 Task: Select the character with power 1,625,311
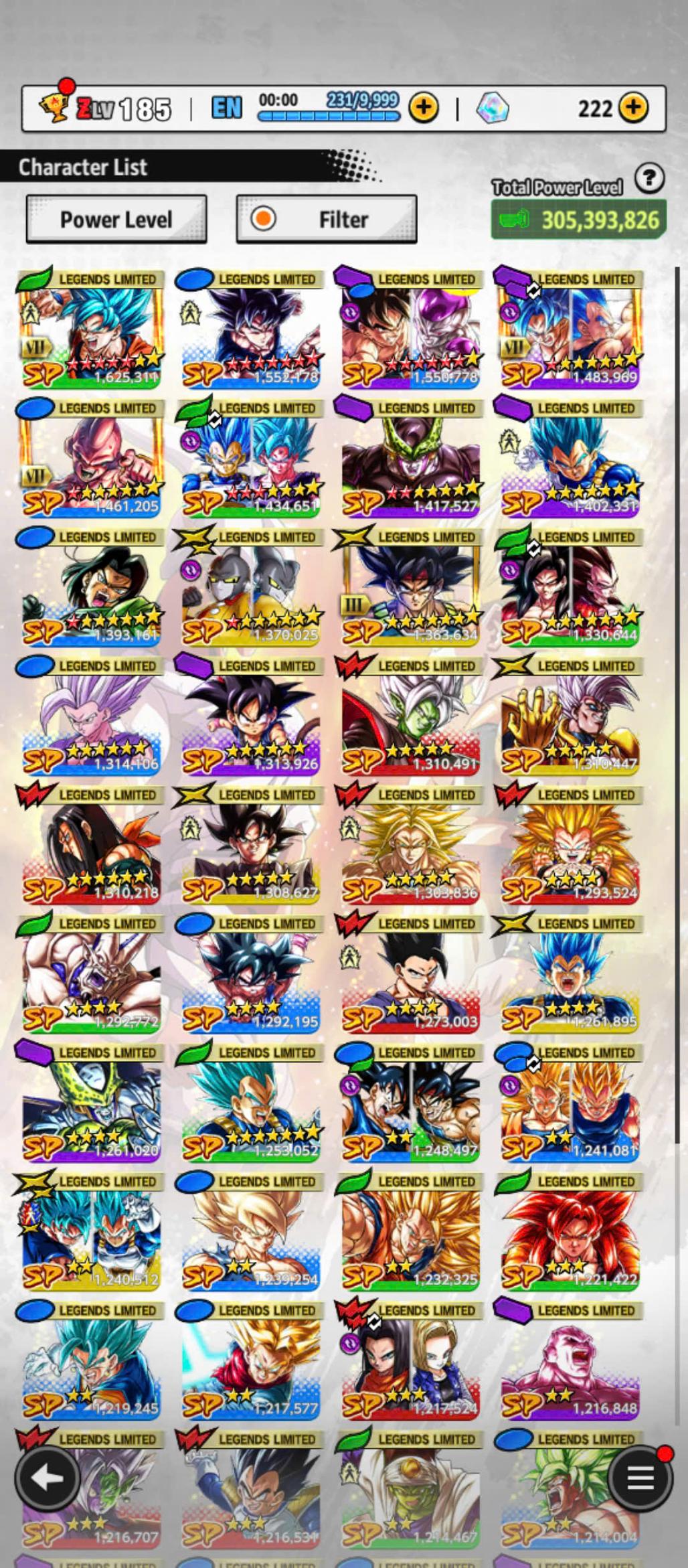92,329
